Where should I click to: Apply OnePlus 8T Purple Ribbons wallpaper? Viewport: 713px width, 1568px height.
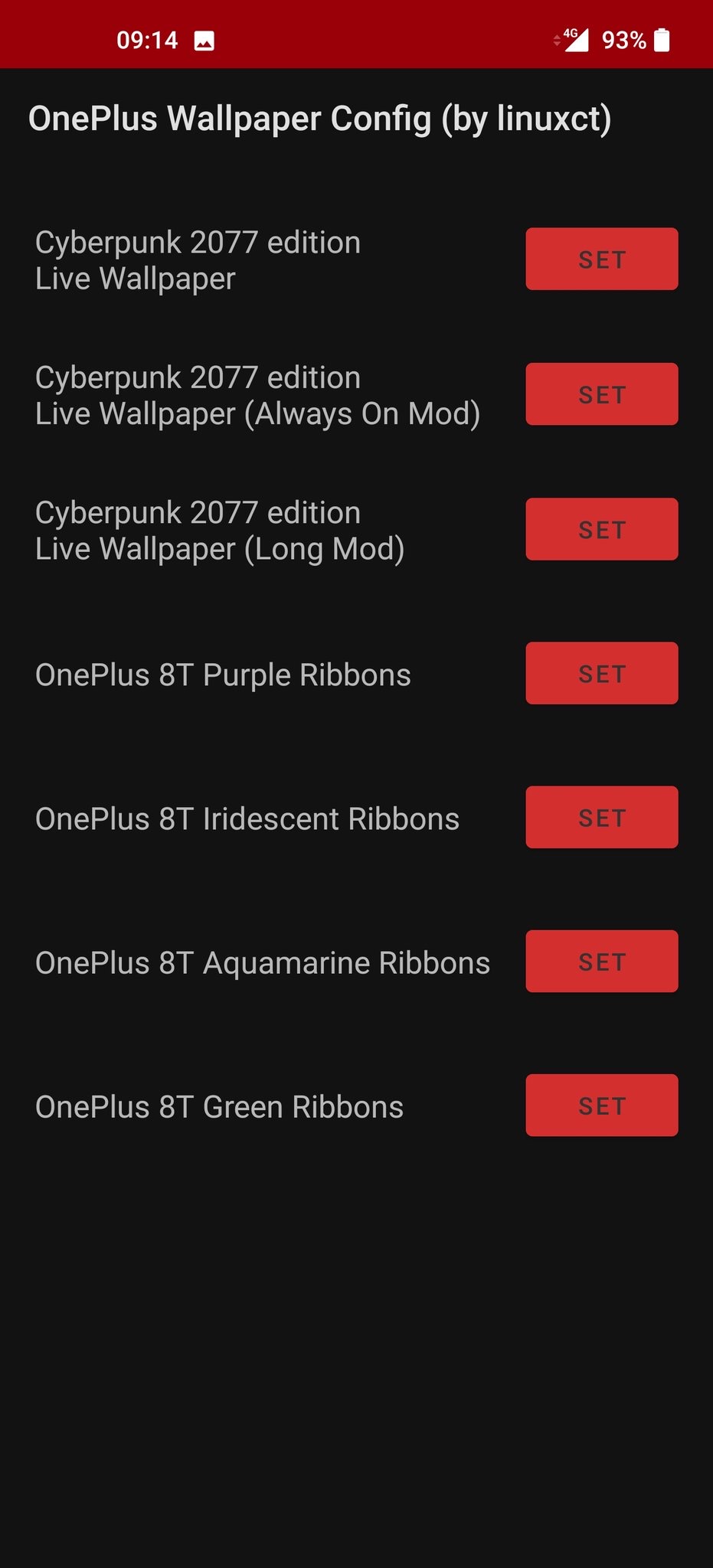tap(601, 673)
